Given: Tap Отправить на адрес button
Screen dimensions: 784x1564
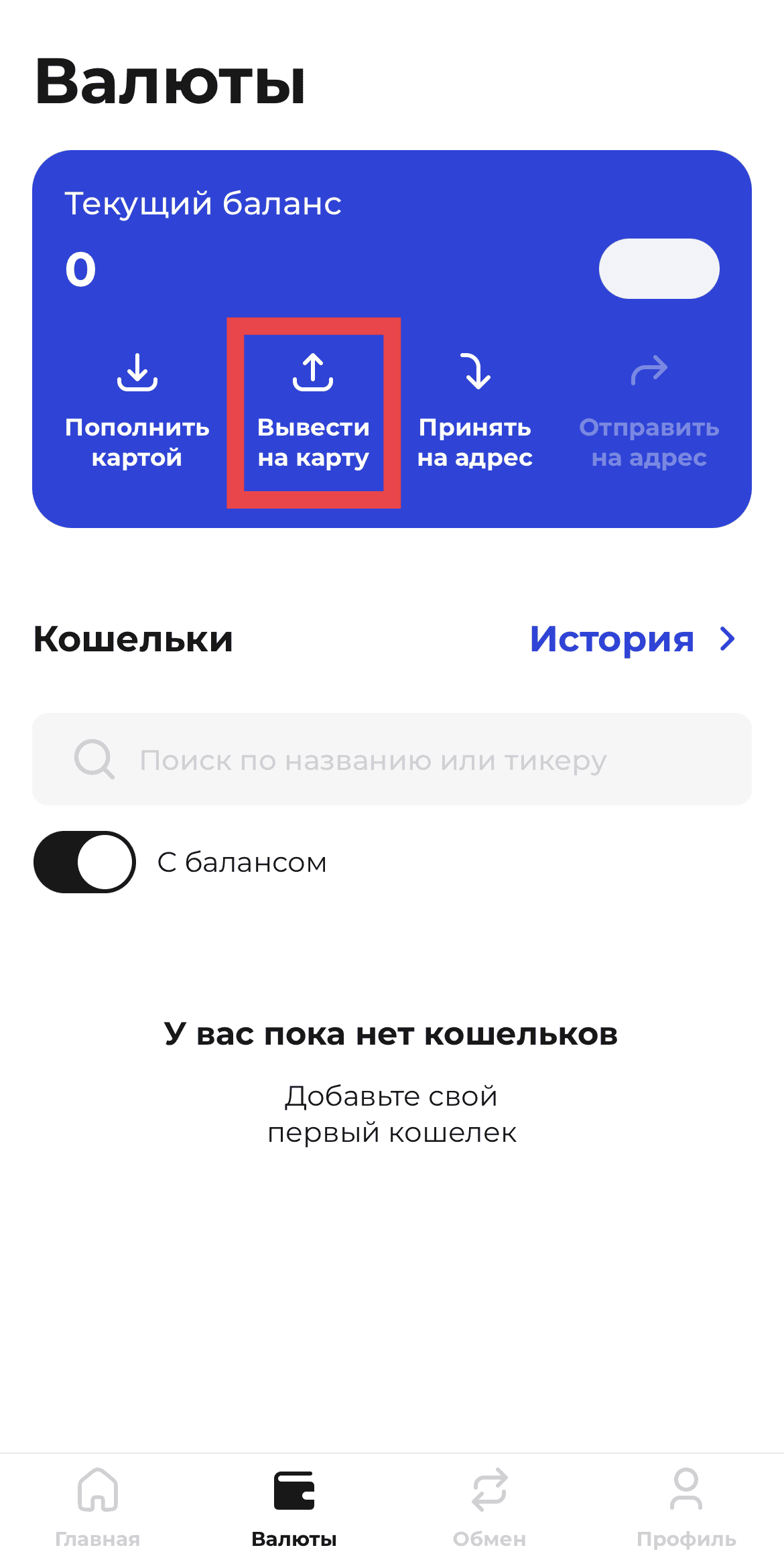Looking at the screenshot, I should [649, 411].
